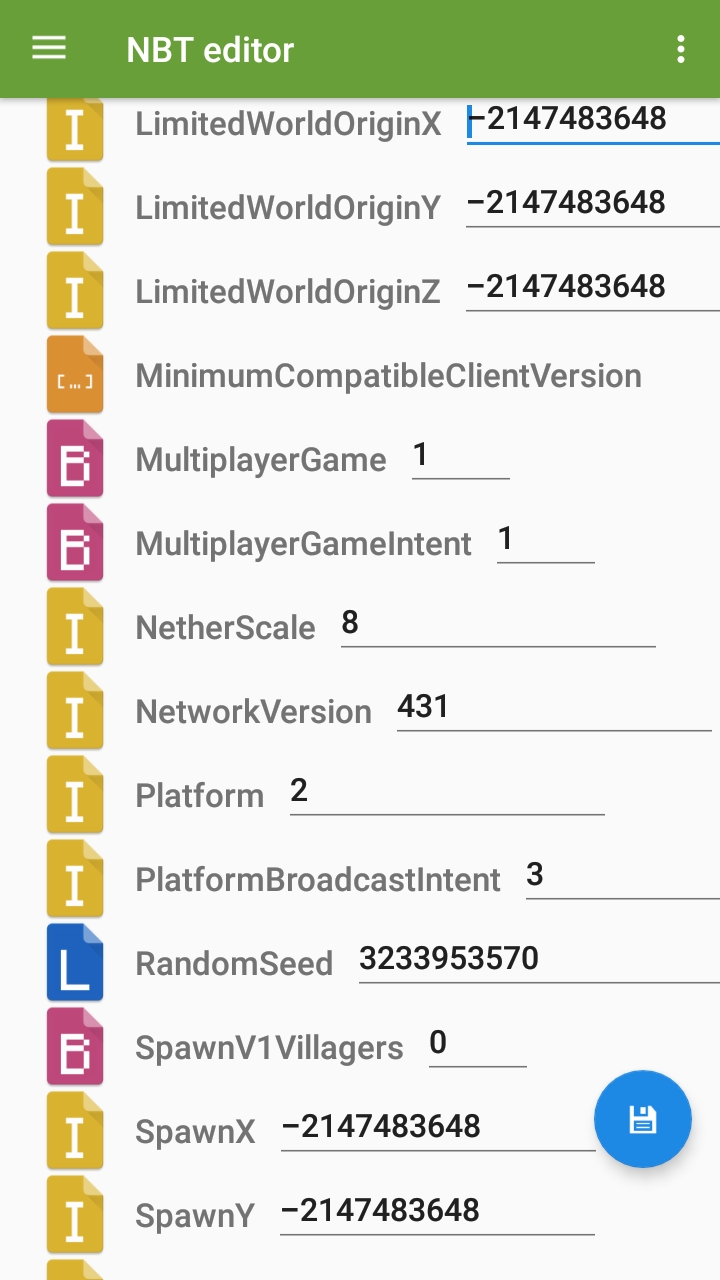This screenshot has height=1280, width=720.
Task: Edit the RandomSeed value field
Action: [538, 961]
